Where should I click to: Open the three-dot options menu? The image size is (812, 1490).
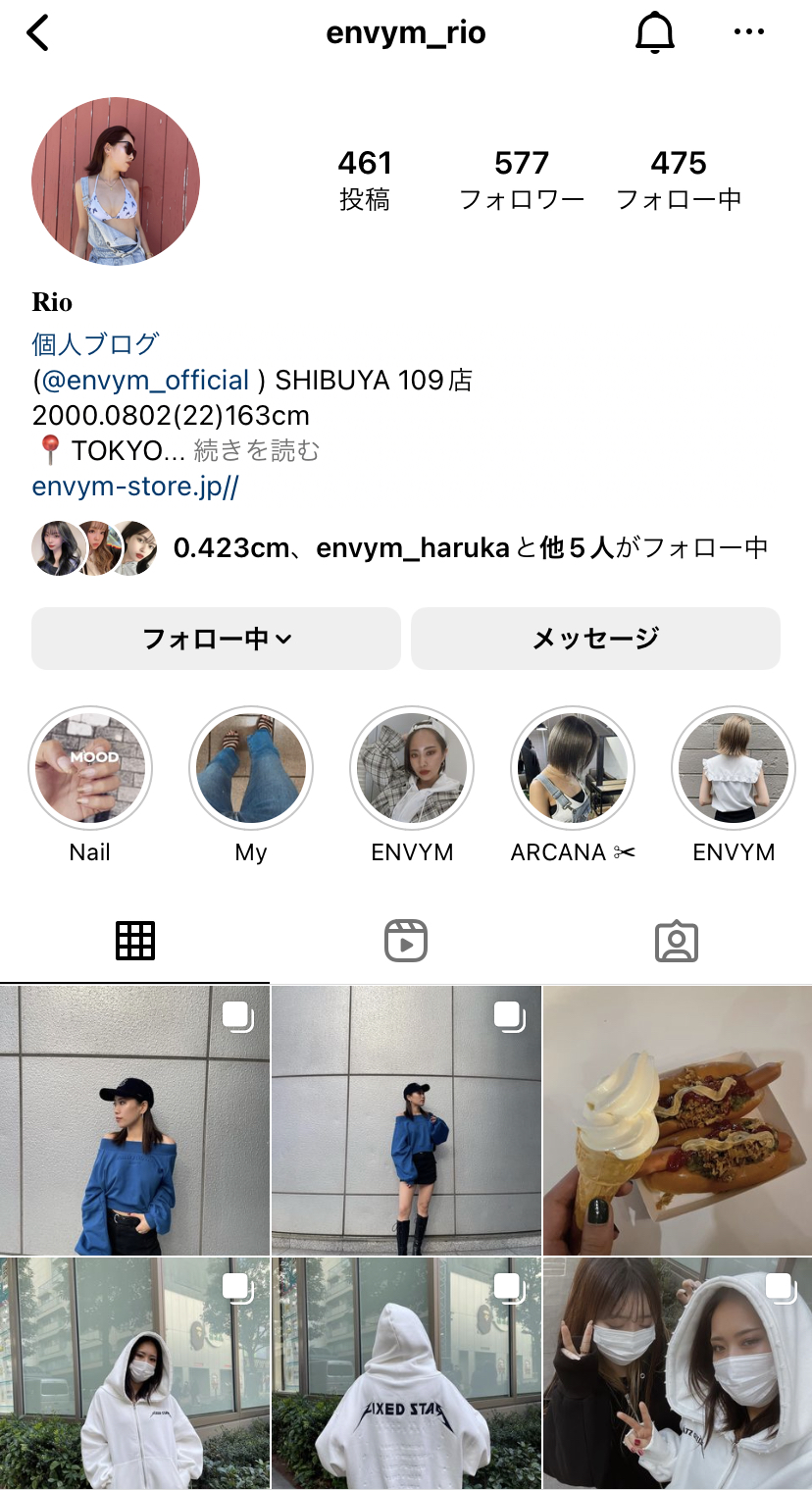point(748,31)
